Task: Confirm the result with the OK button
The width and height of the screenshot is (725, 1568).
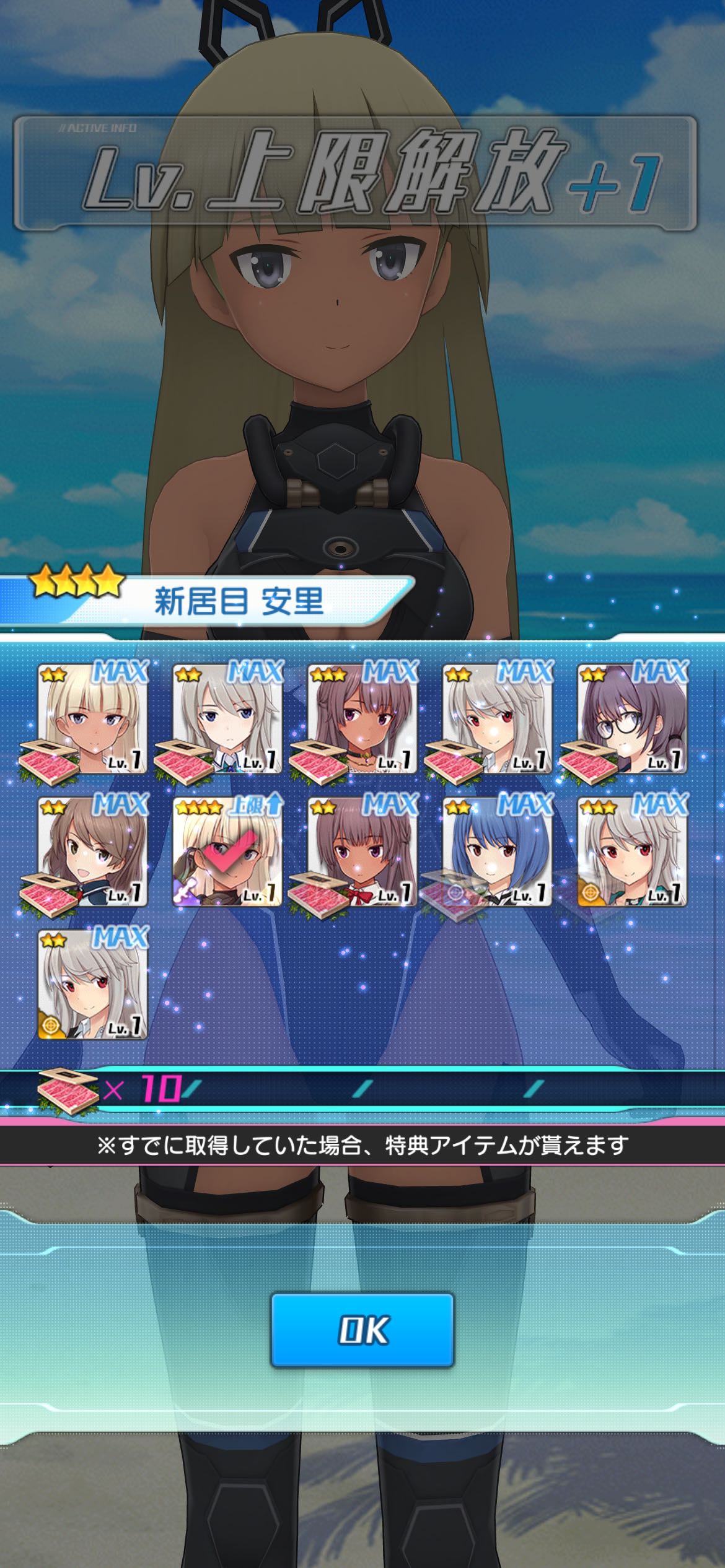Action: pyautogui.click(x=362, y=1330)
